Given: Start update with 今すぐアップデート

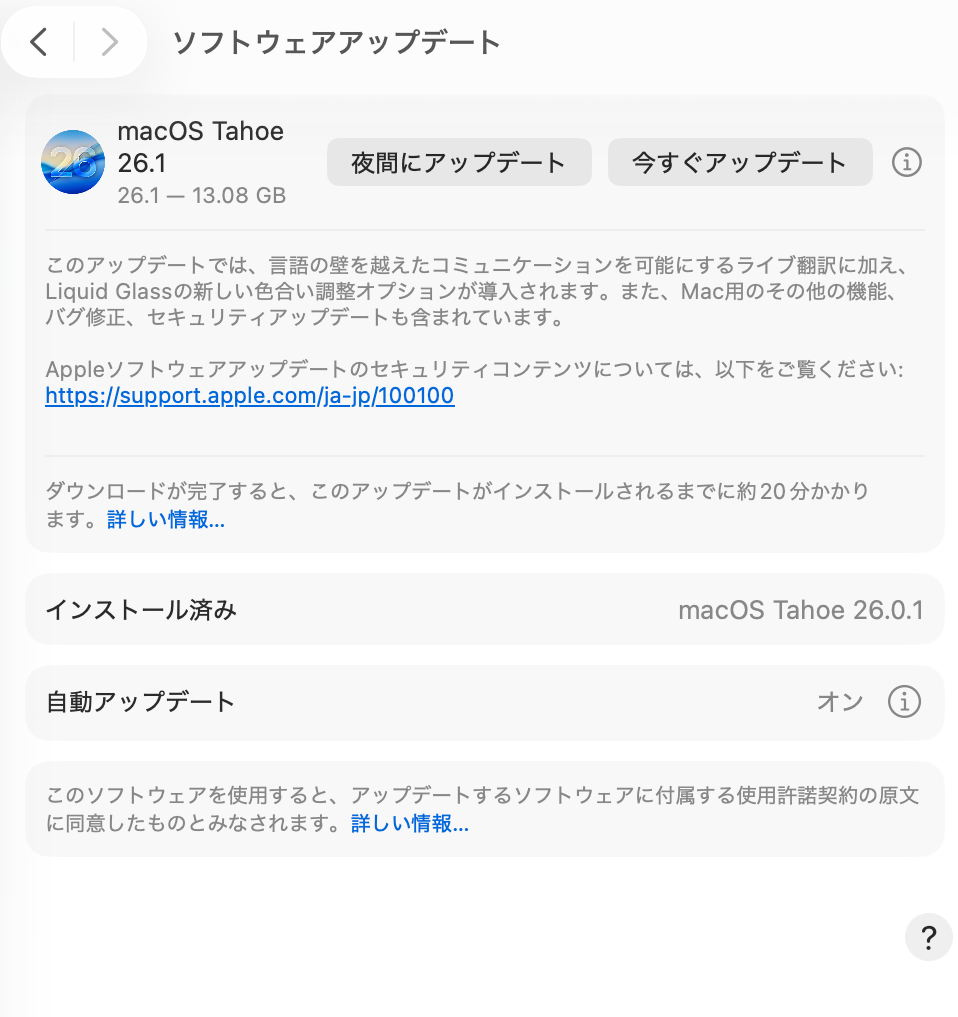Looking at the screenshot, I should click(x=740, y=162).
